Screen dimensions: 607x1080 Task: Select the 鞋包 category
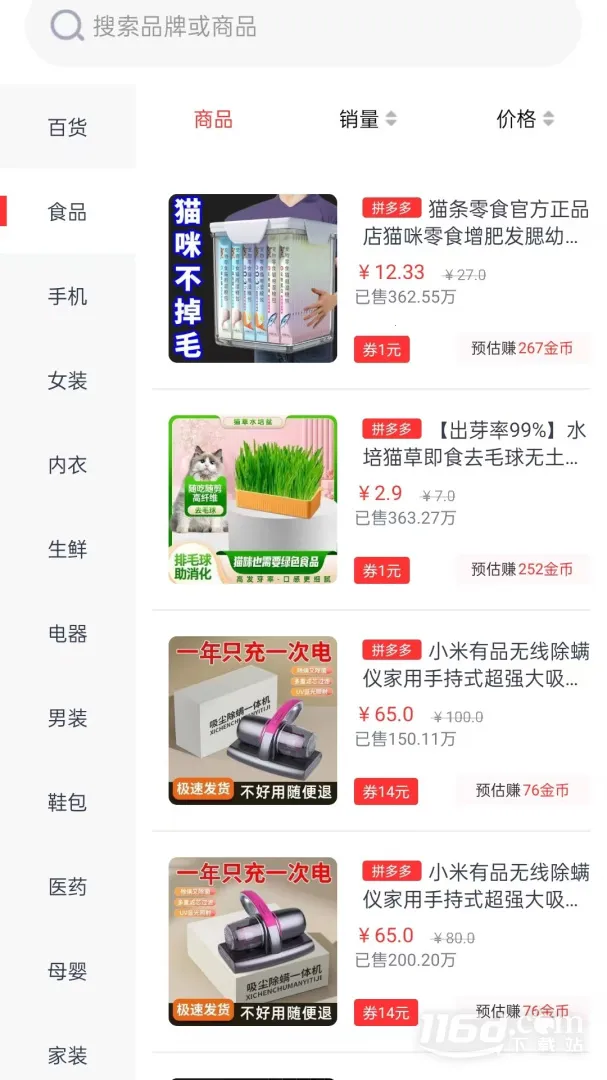tap(67, 802)
